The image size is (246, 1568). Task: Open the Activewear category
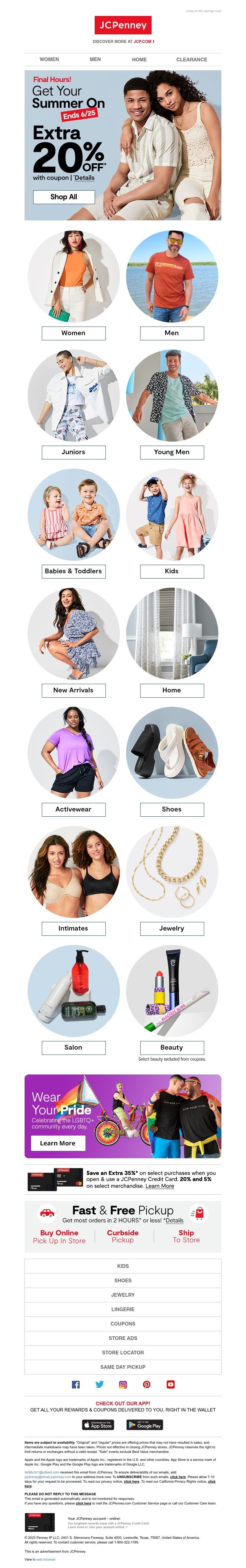[73, 809]
